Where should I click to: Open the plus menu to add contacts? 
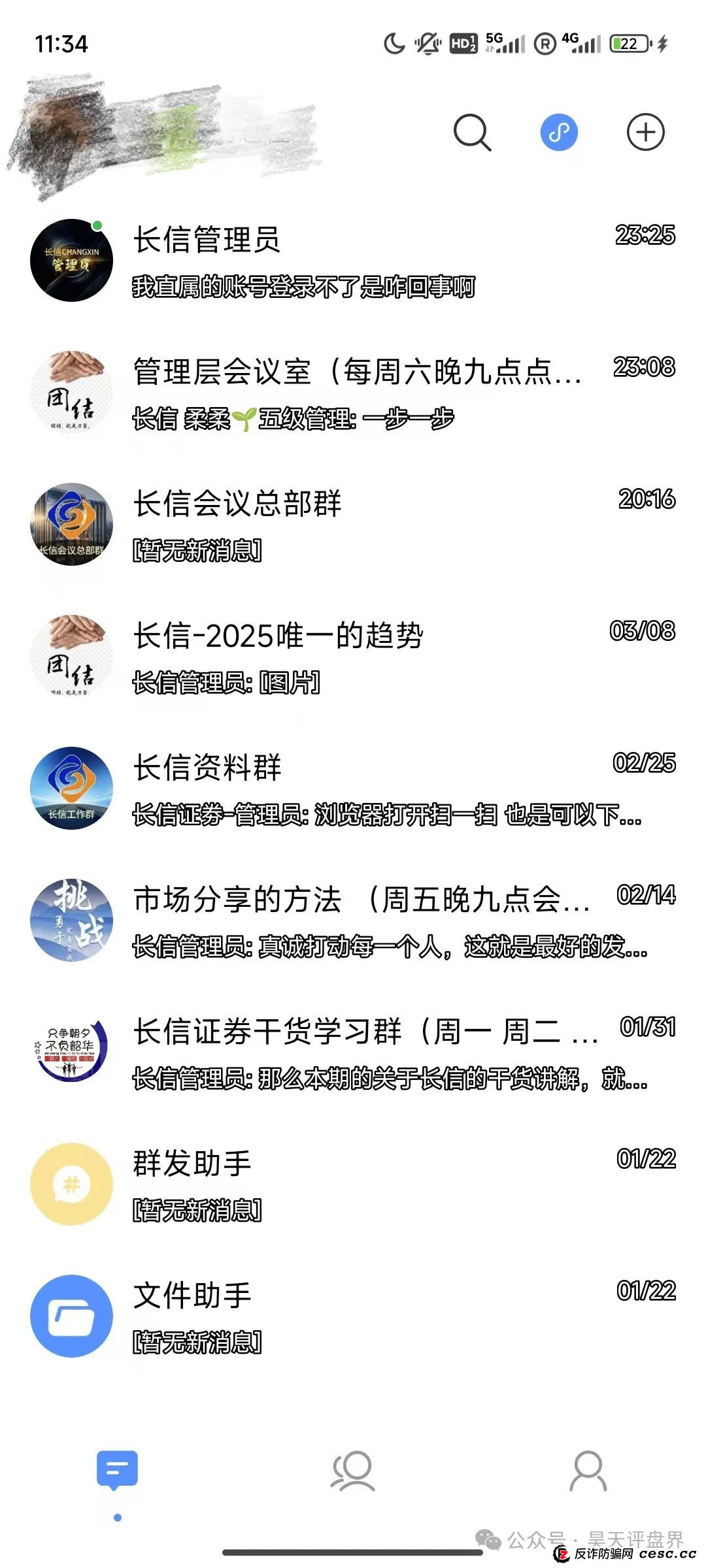coord(646,131)
